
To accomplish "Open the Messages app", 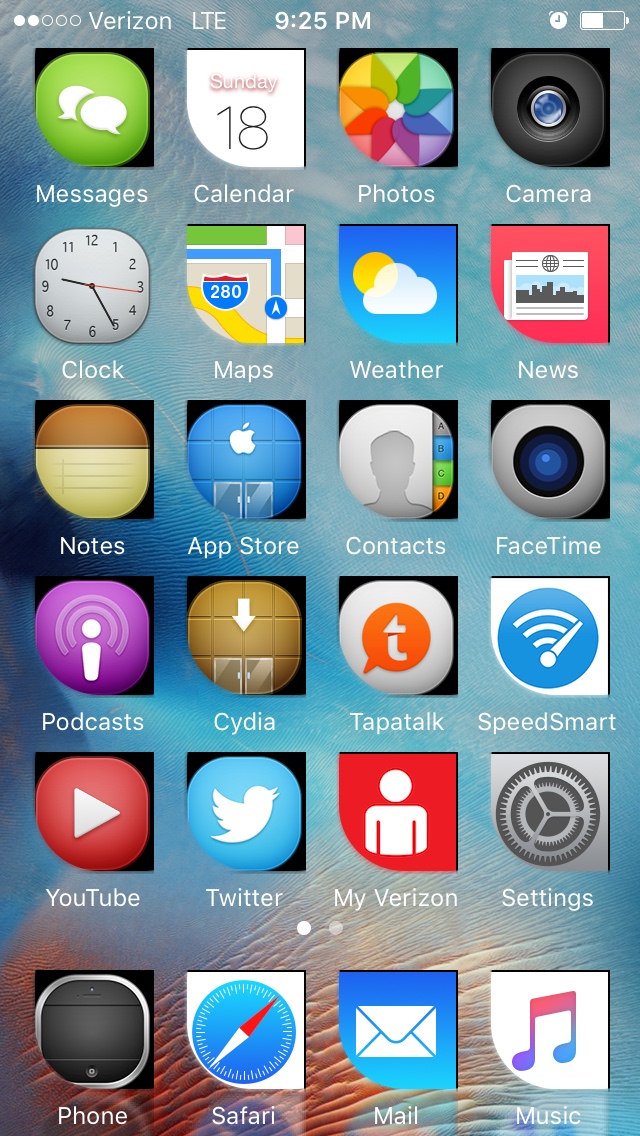I will [93, 108].
